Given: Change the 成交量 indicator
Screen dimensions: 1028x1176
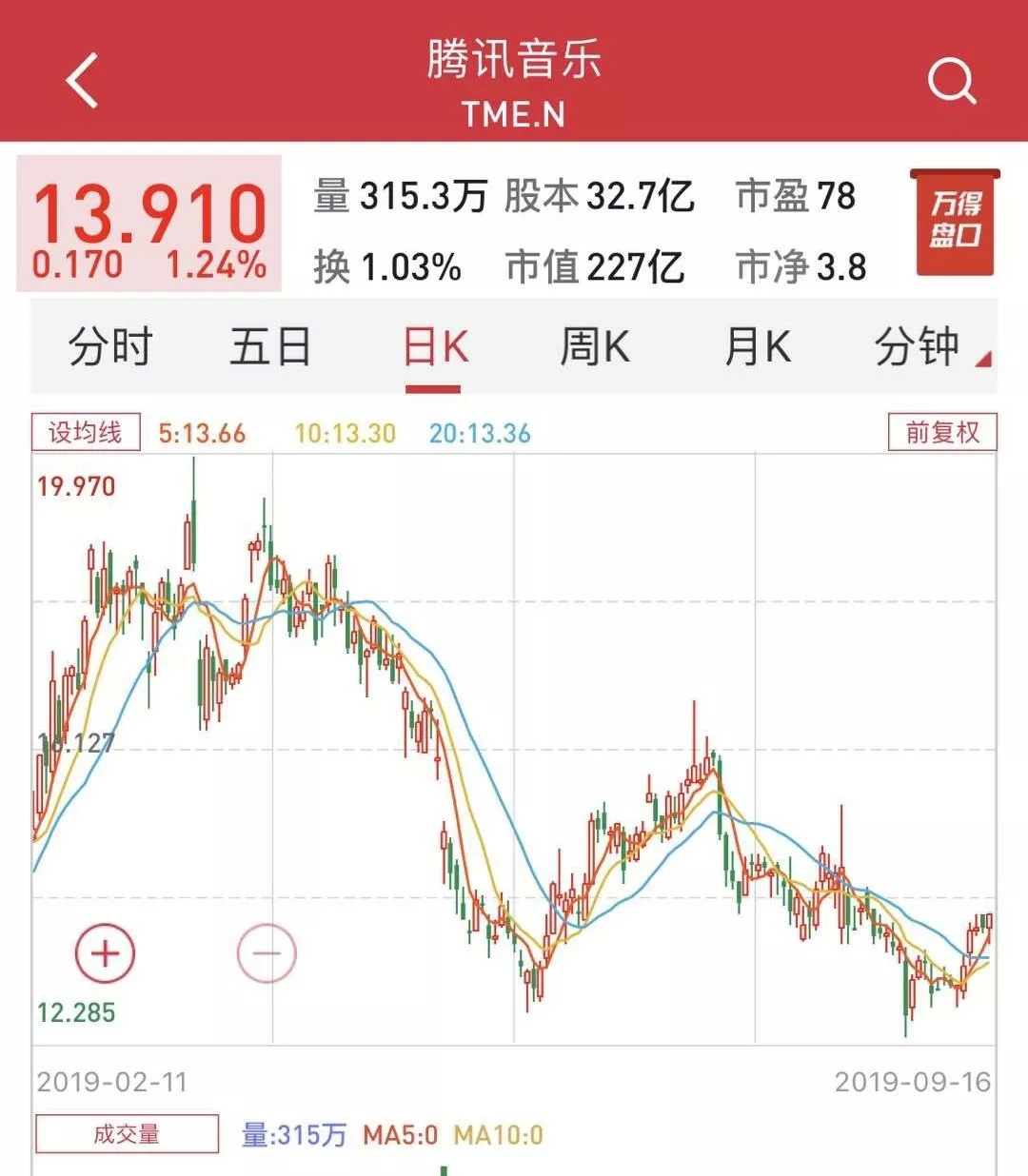Looking at the screenshot, I should (127, 1134).
